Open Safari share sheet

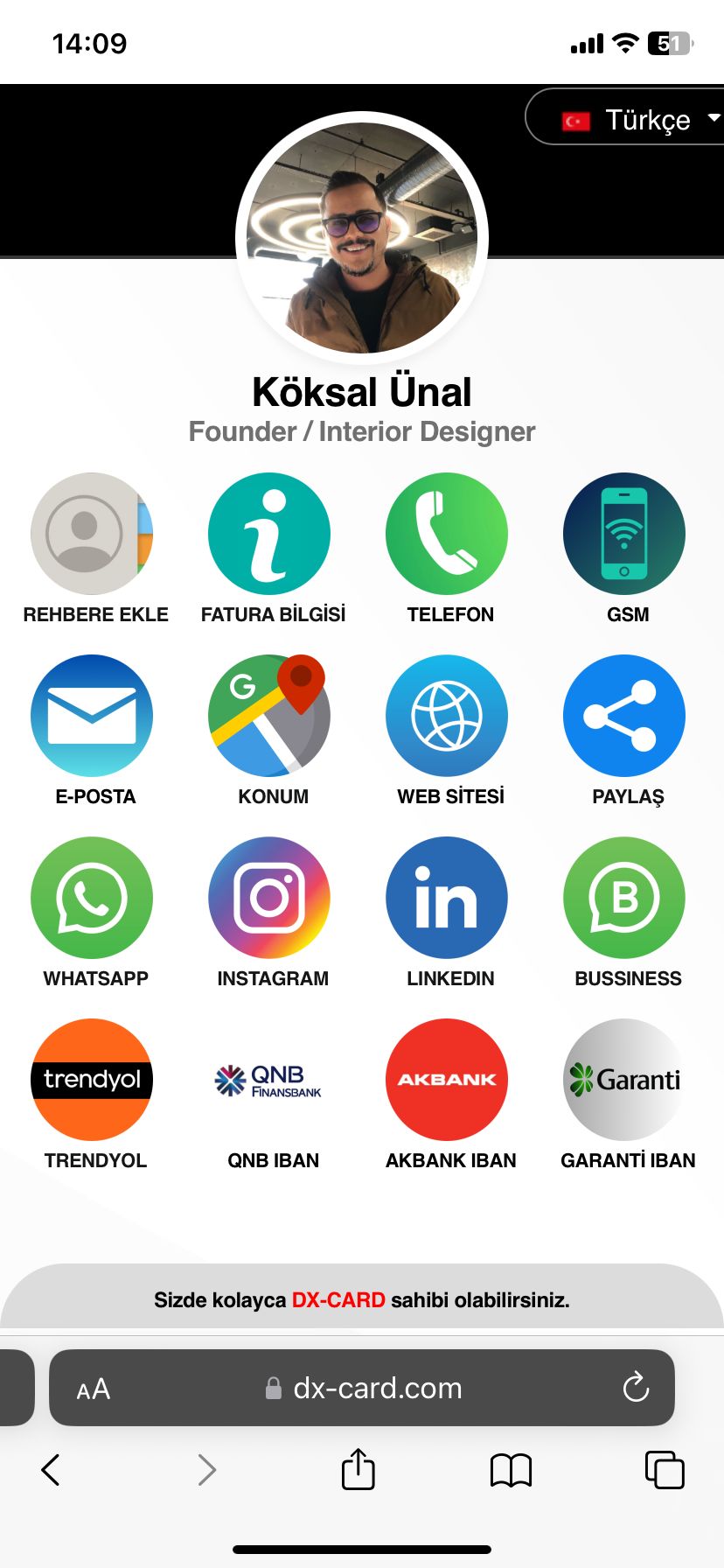click(x=358, y=1469)
